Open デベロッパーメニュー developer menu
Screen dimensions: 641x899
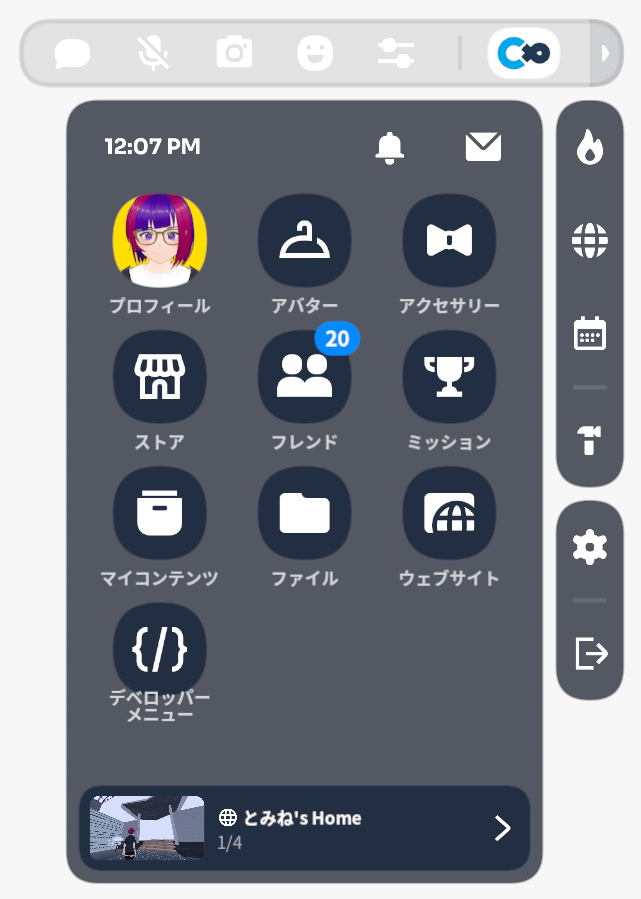click(160, 649)
